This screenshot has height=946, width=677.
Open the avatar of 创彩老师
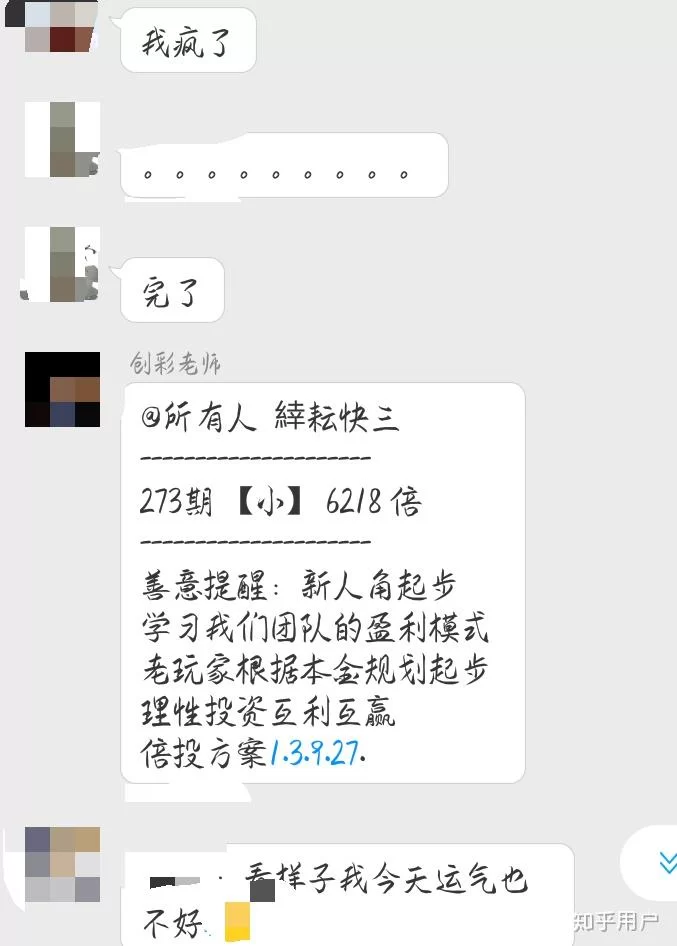[62, 389]
